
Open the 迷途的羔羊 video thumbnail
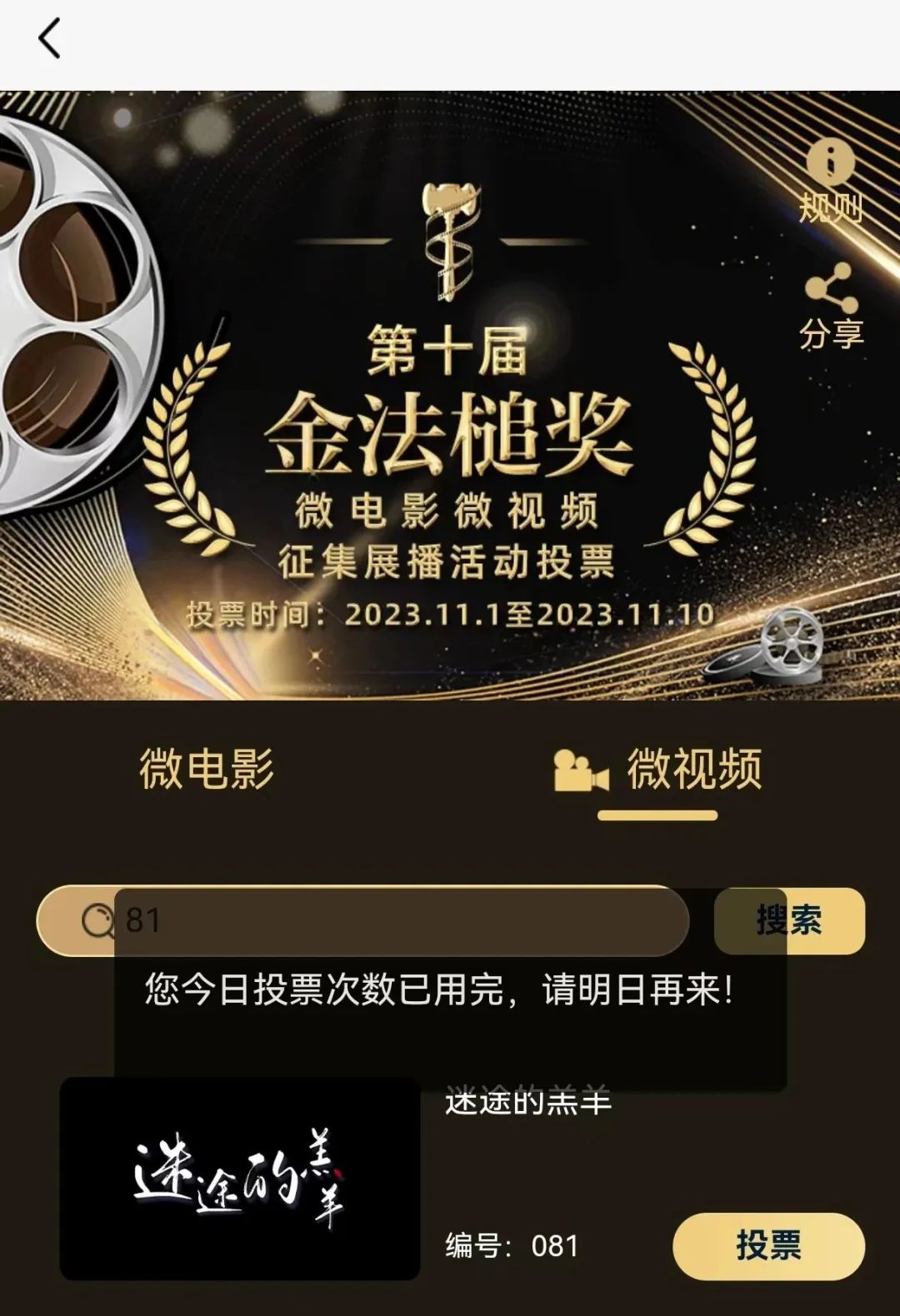point(240,1178)
